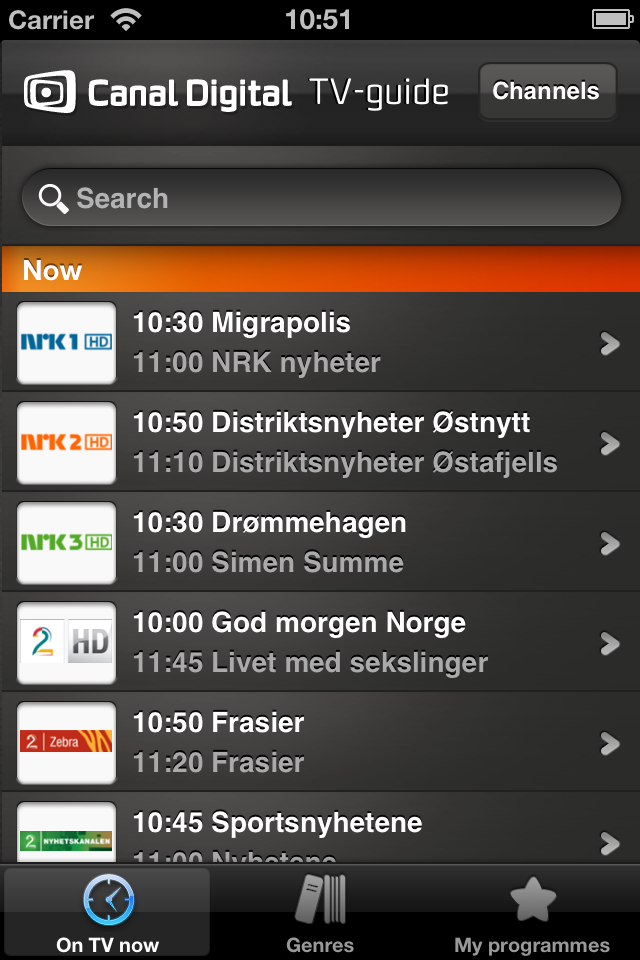This screenshot has height=960, width=640.
Task: Go to the My programmes tab
Action: [x=532, y=913]
